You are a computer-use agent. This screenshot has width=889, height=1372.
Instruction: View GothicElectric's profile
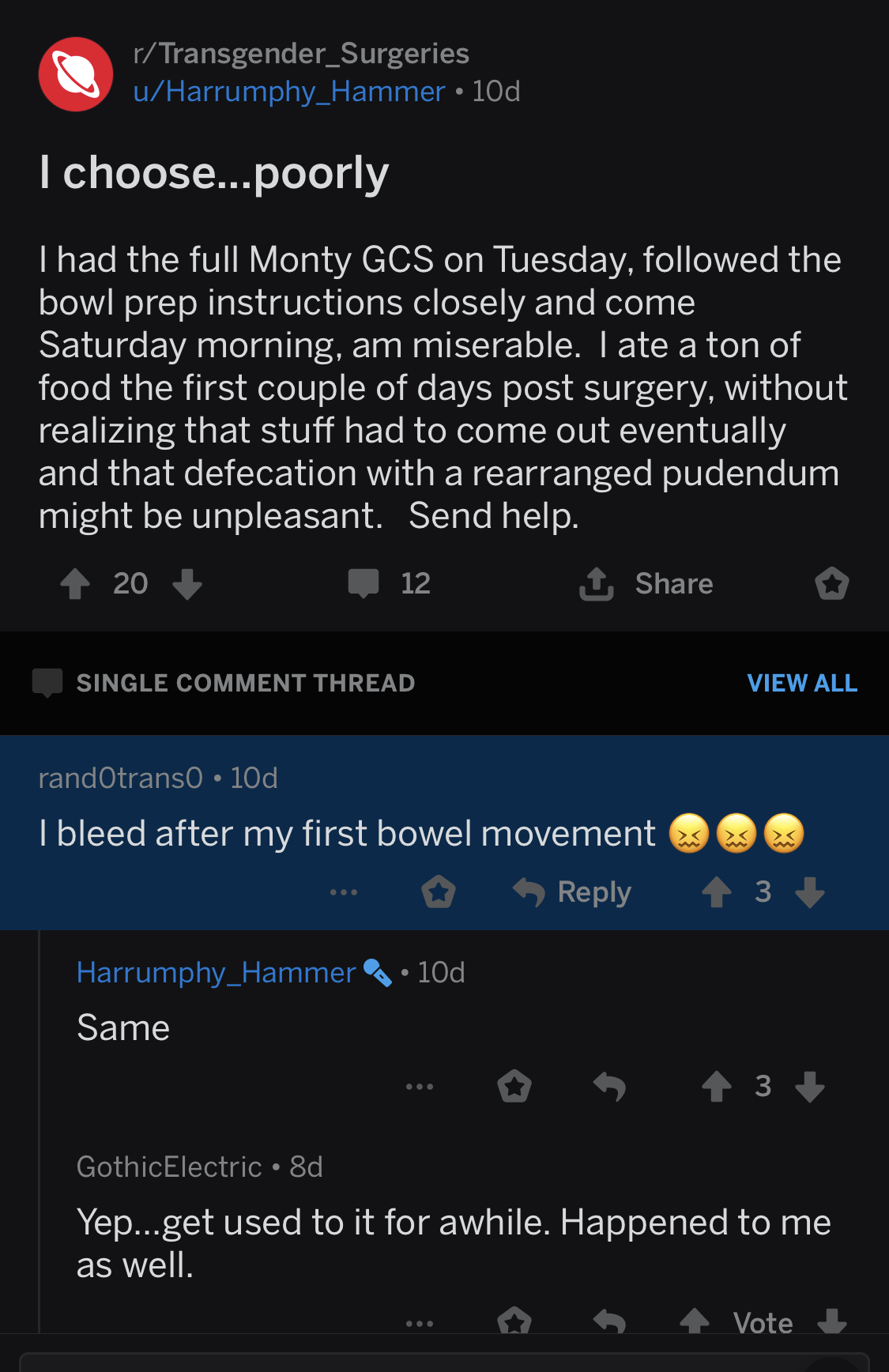click(x=169, y=1167)
